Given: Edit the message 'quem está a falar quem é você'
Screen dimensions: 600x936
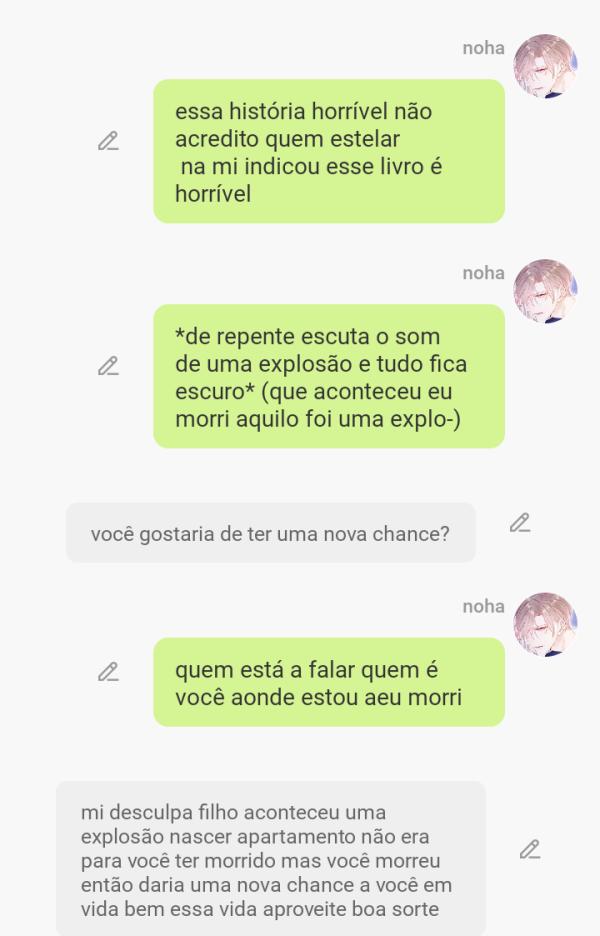Looking at the screenshot, I should 108,672.
